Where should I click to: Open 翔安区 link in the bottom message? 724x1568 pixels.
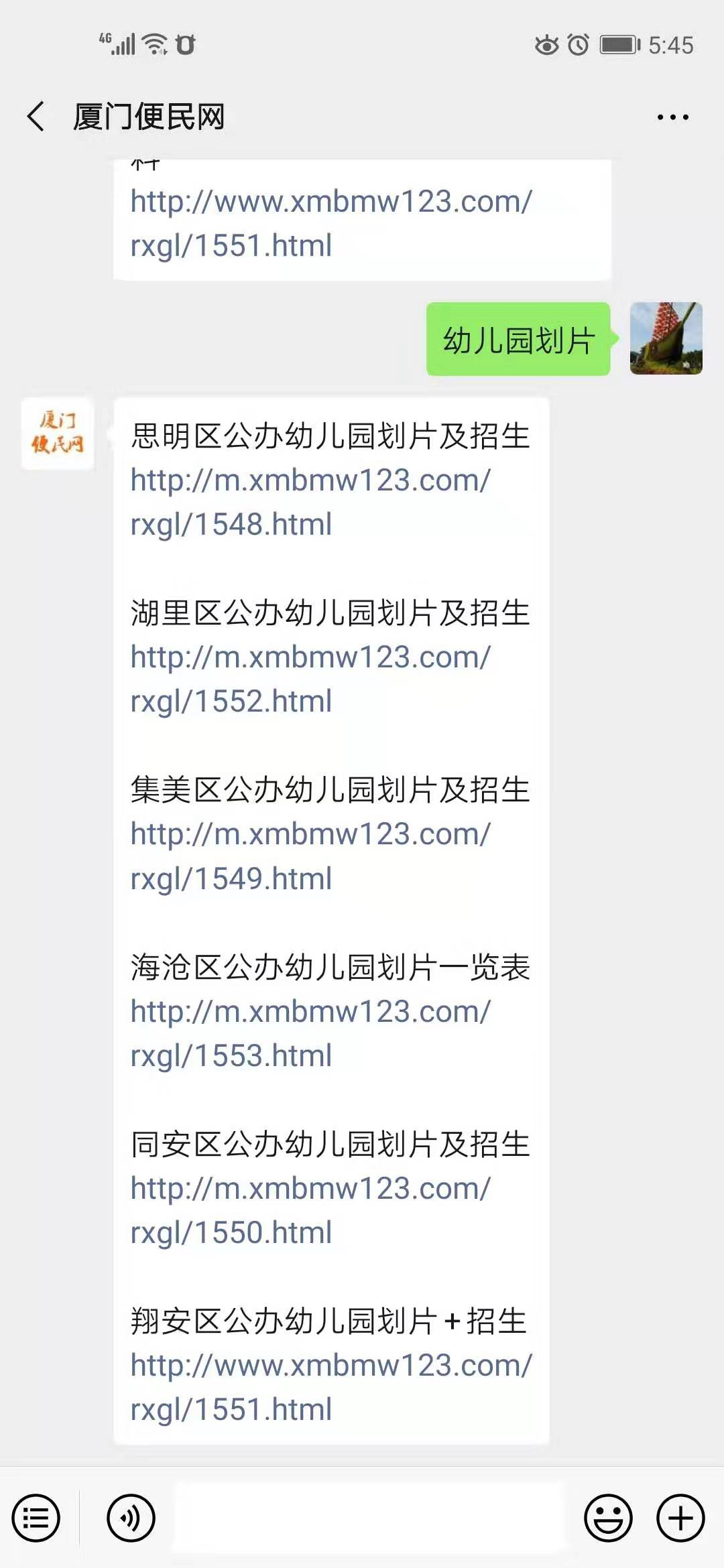tap(330, 1387)
